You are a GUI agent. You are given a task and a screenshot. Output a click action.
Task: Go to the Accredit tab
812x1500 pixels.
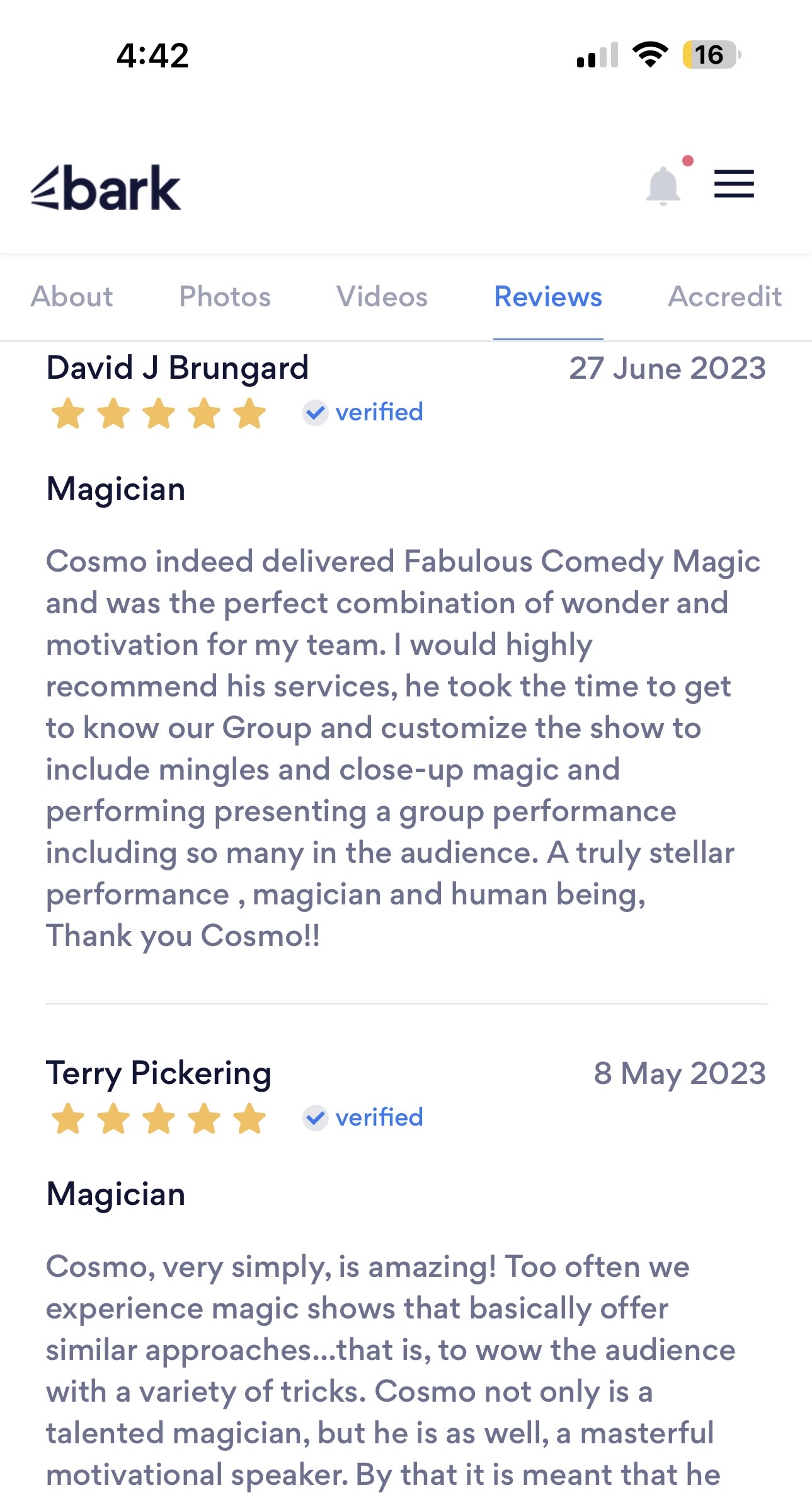point(725,296)
